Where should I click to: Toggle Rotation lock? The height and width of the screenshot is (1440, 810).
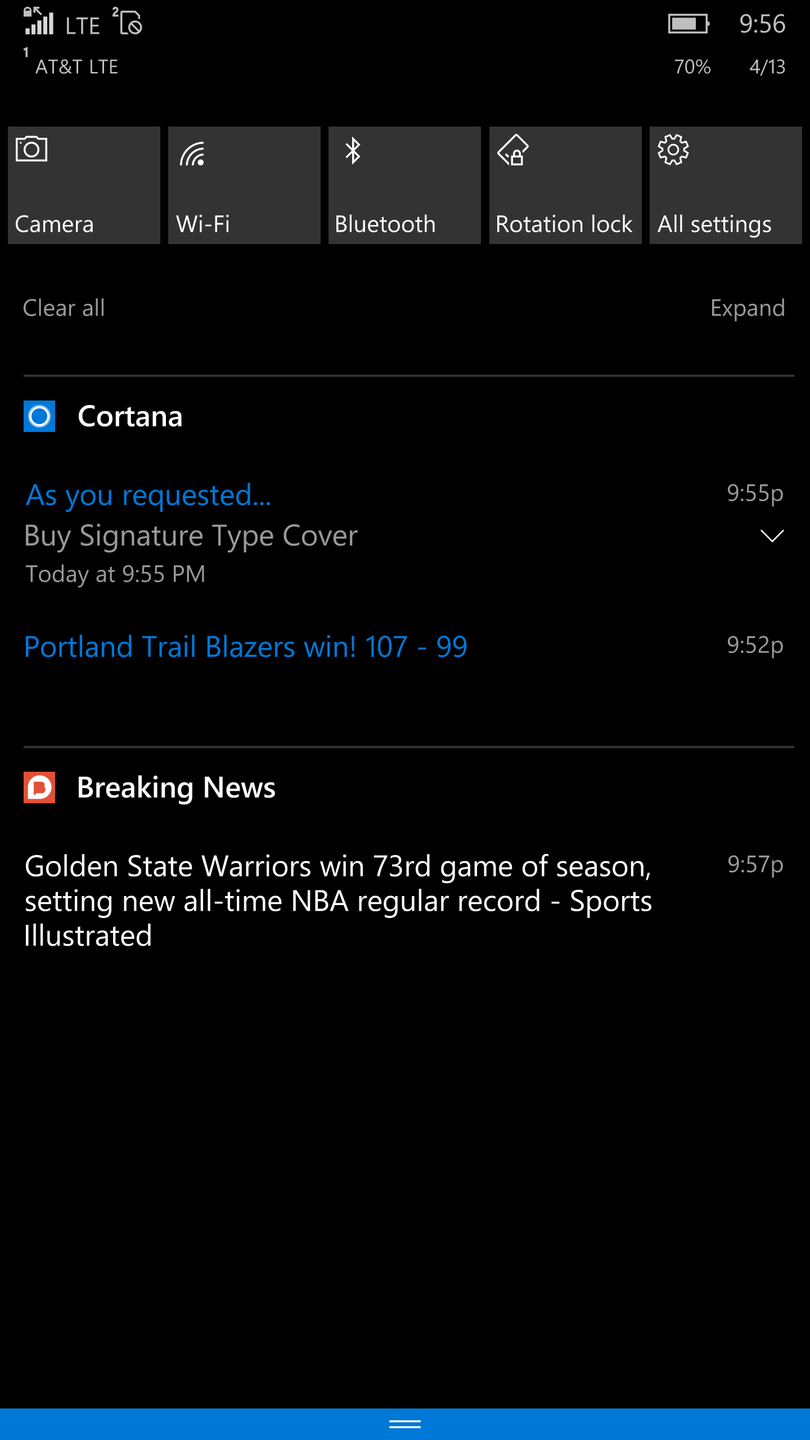565,185
